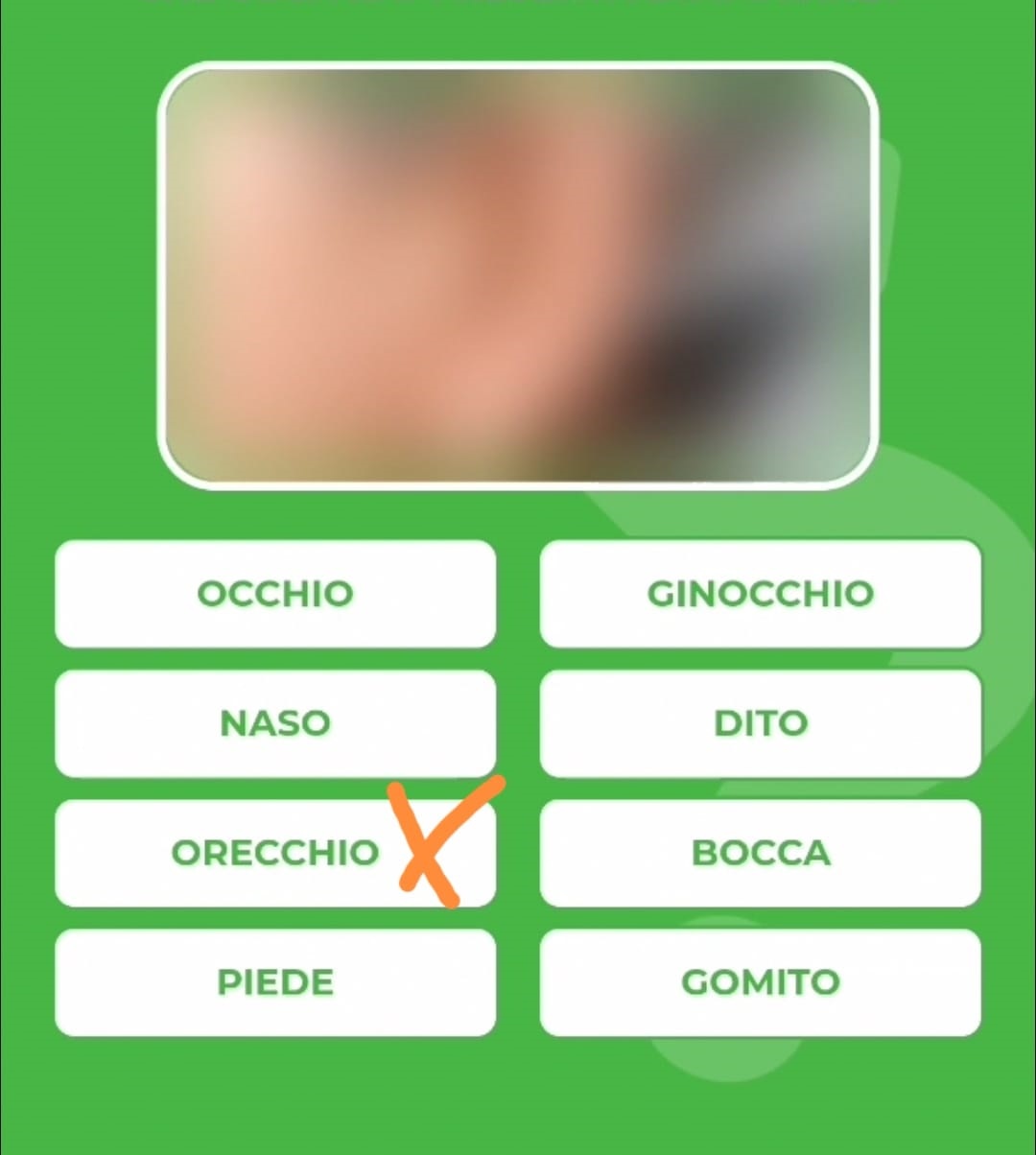This screenshot has width=1036, height=1155.
Task: Select the OCCHIO answer
Action: tap(275, 594)
